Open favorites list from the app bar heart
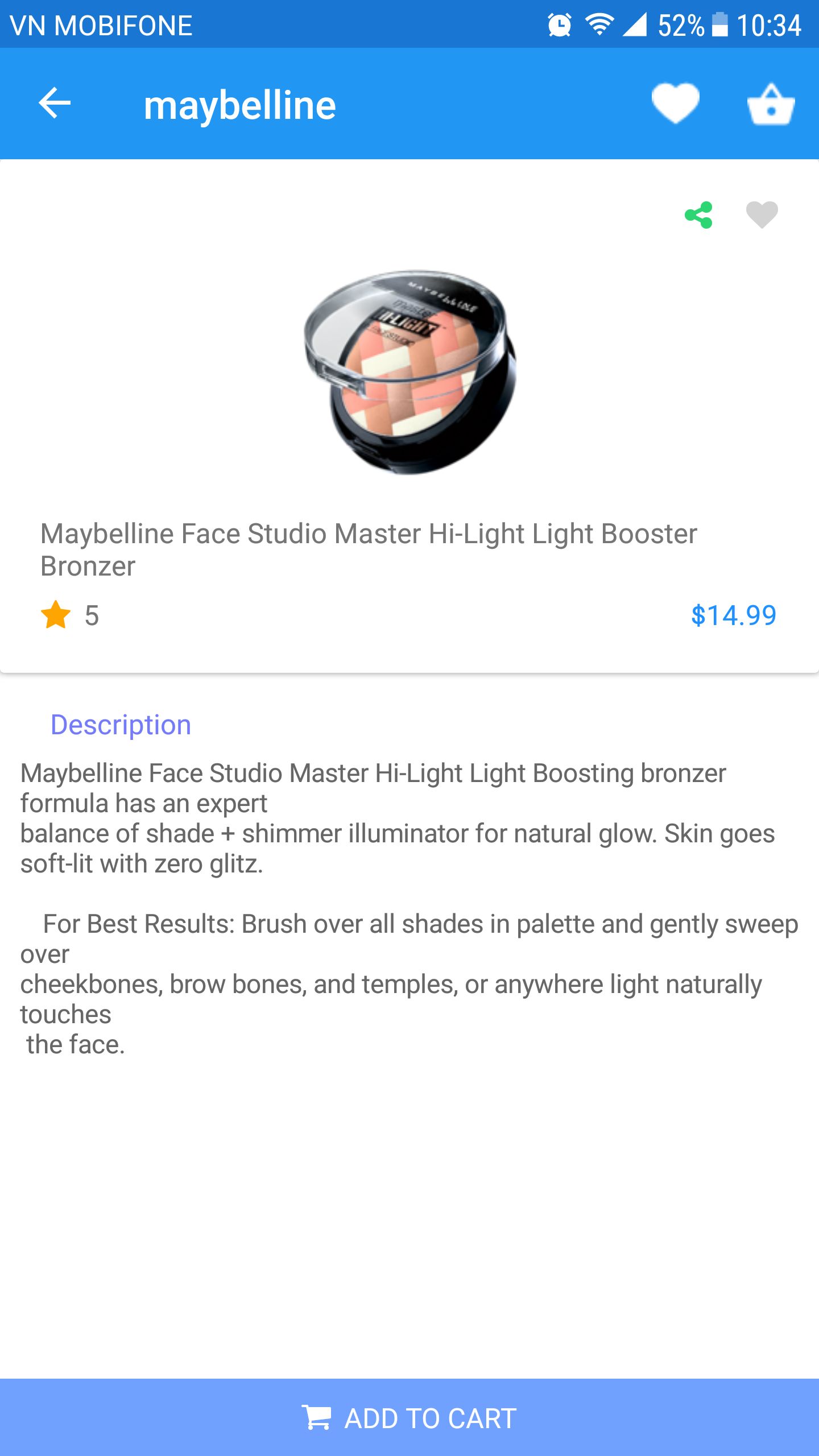Viewport: 819px width, 1456px height. (675, 104)
